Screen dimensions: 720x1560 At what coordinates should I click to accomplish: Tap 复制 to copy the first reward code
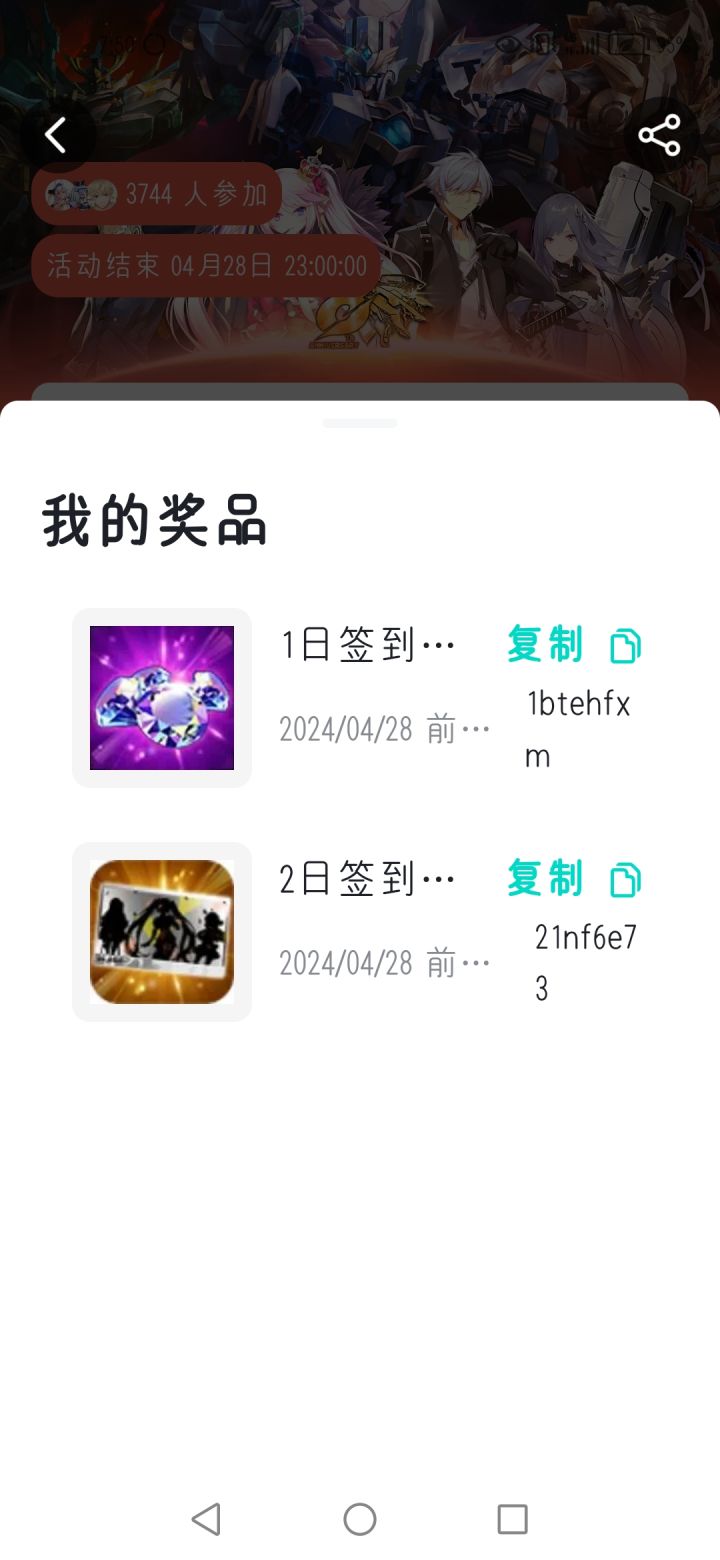pyautogui.click(x=545, y=647)
